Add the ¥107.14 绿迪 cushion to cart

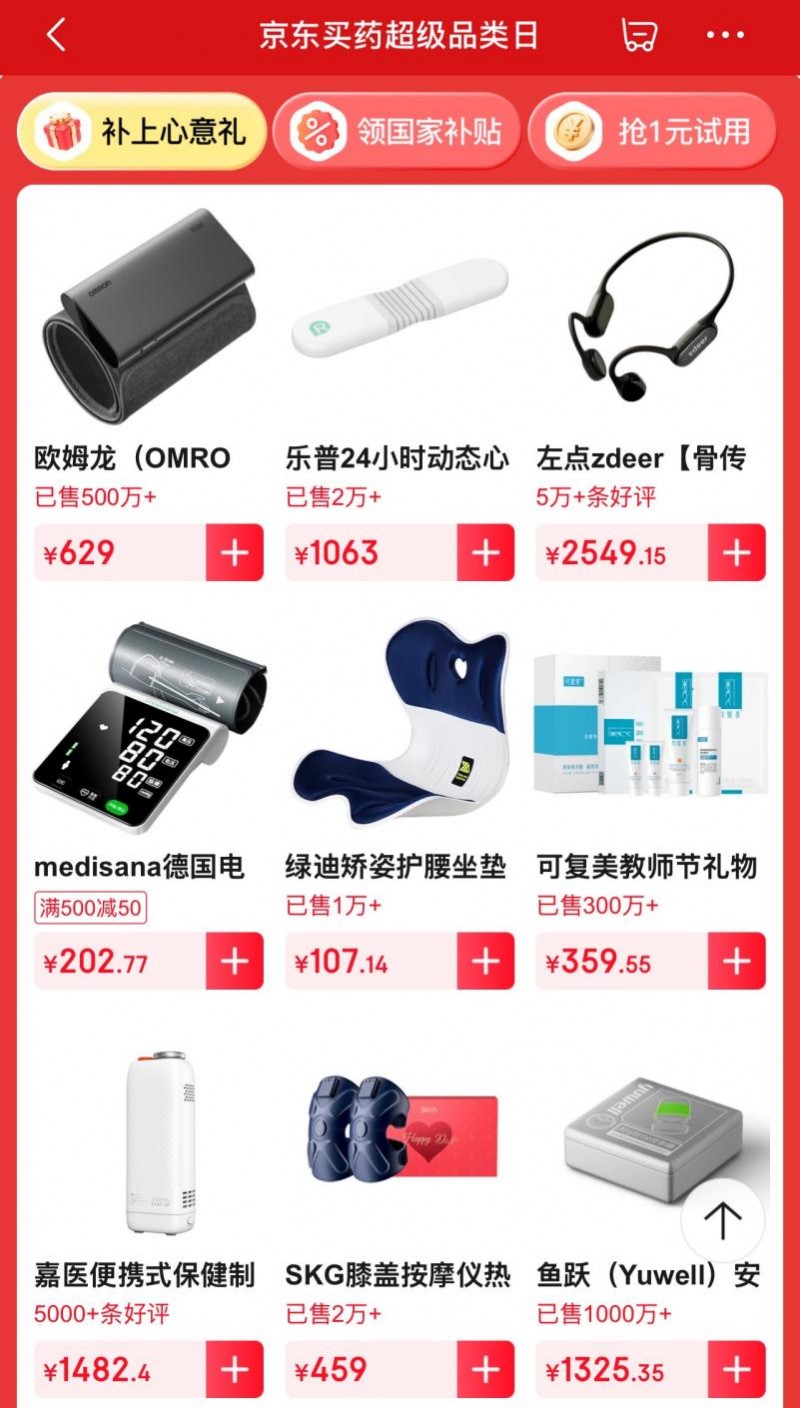pyautogui.click(x=486, y=961)
